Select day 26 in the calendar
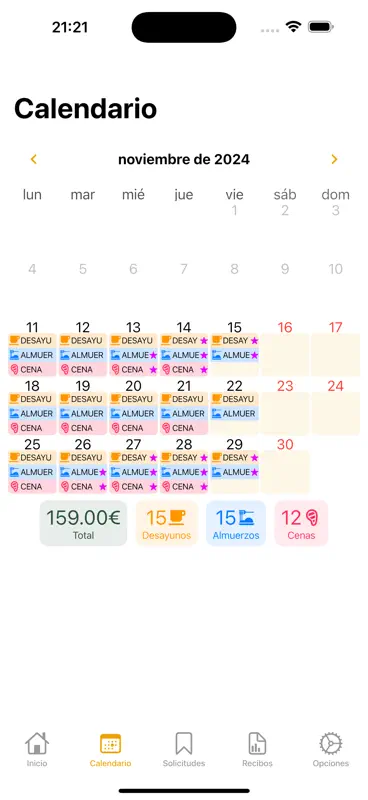The image size is (368, 800). tap(83, 466)
